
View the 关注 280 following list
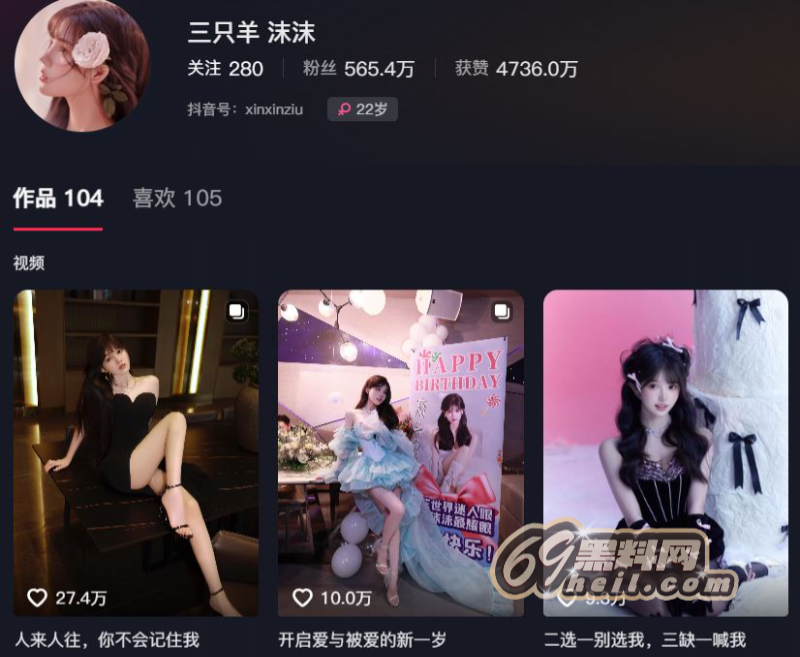[225, 69]
